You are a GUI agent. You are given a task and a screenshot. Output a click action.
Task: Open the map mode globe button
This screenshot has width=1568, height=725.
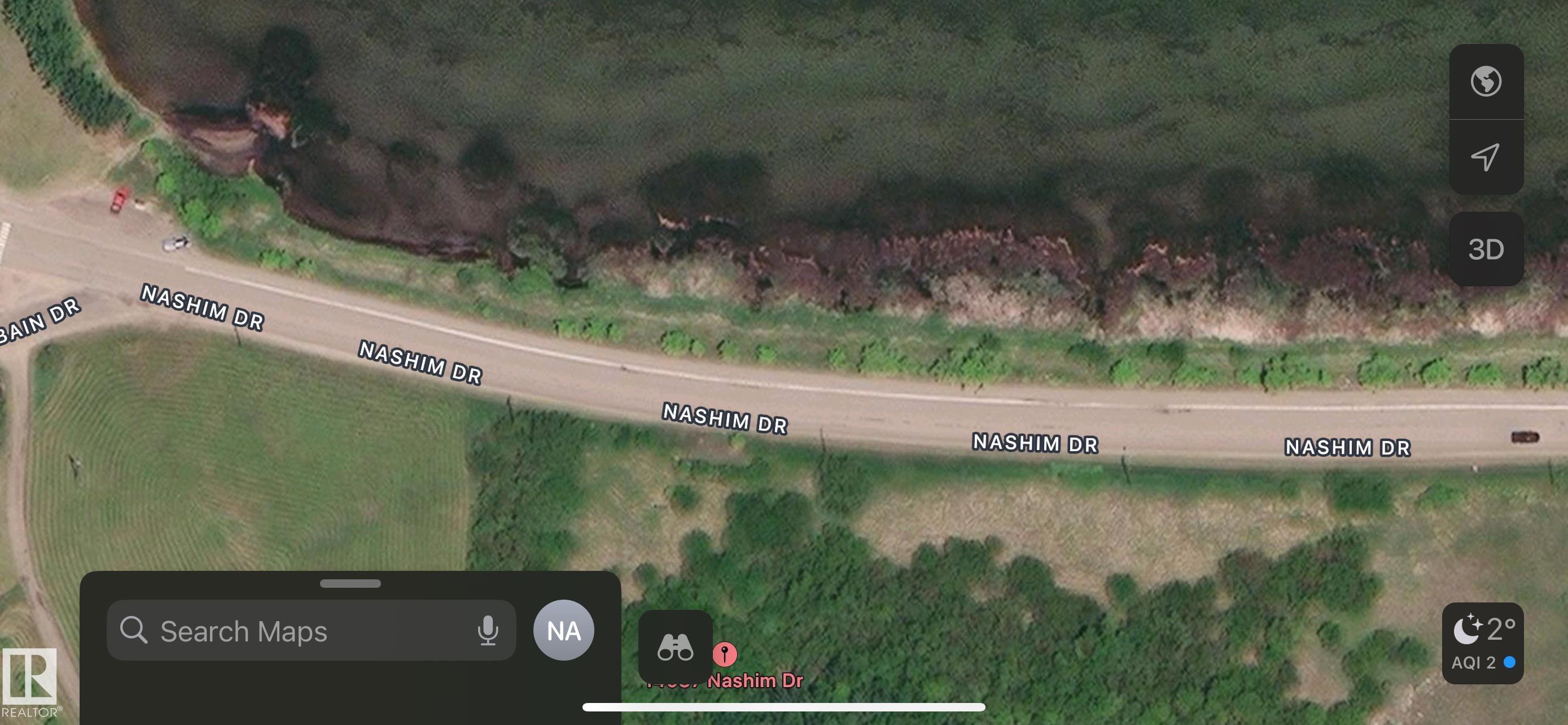click(1486, 81)
